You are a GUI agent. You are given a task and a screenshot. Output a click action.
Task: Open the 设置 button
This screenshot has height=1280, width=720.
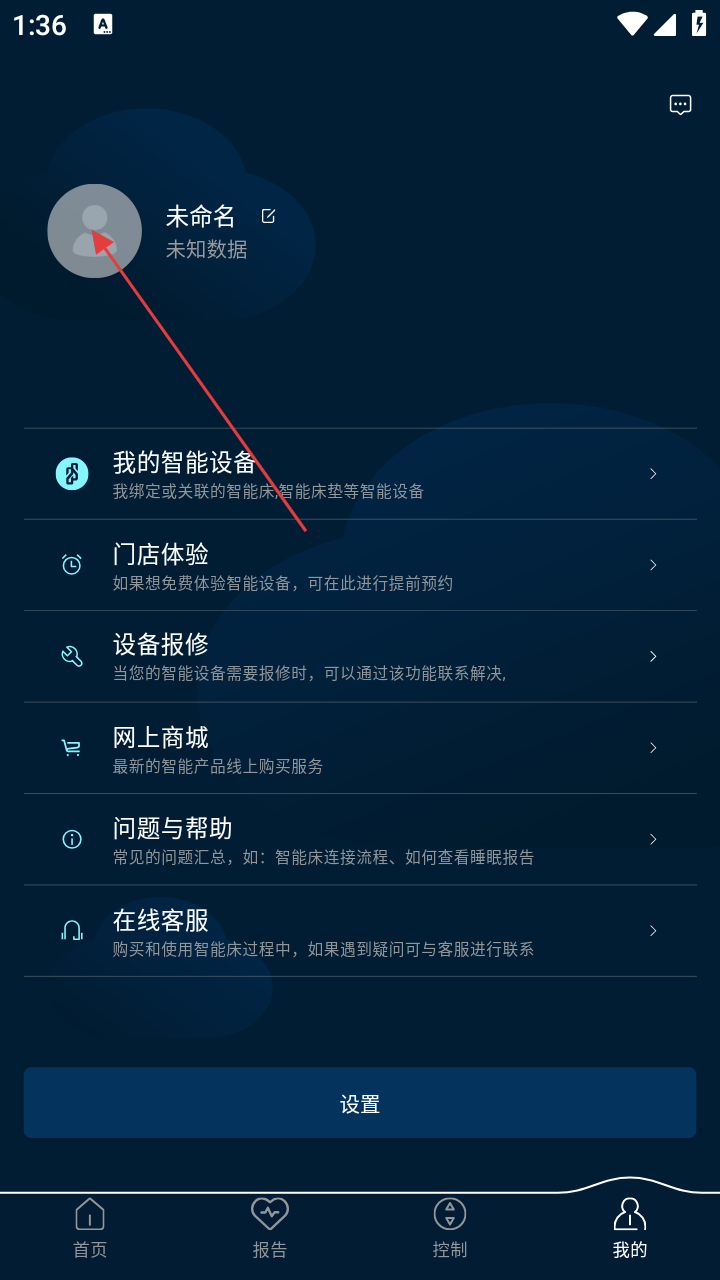(360, 1103)
